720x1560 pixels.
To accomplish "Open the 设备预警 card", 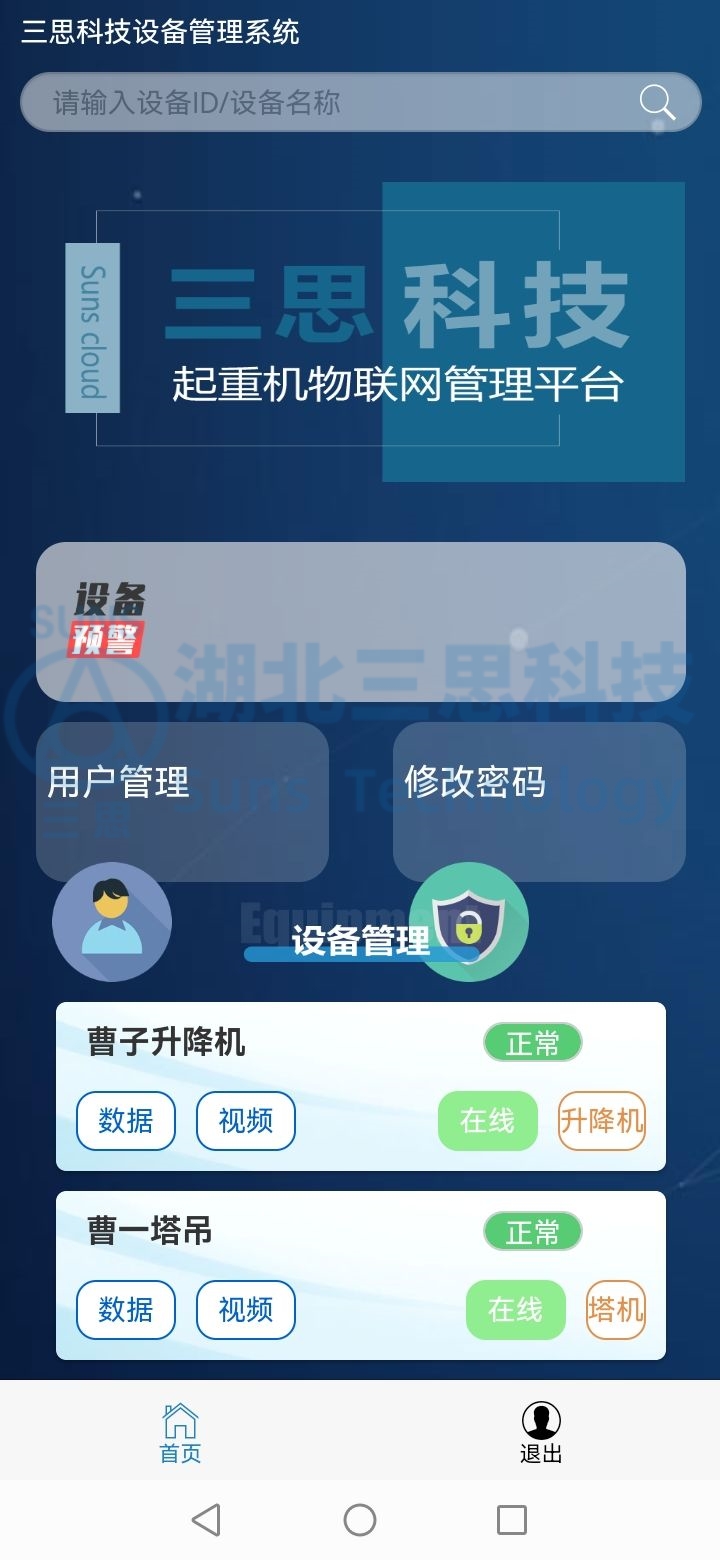I will [360, 621].
